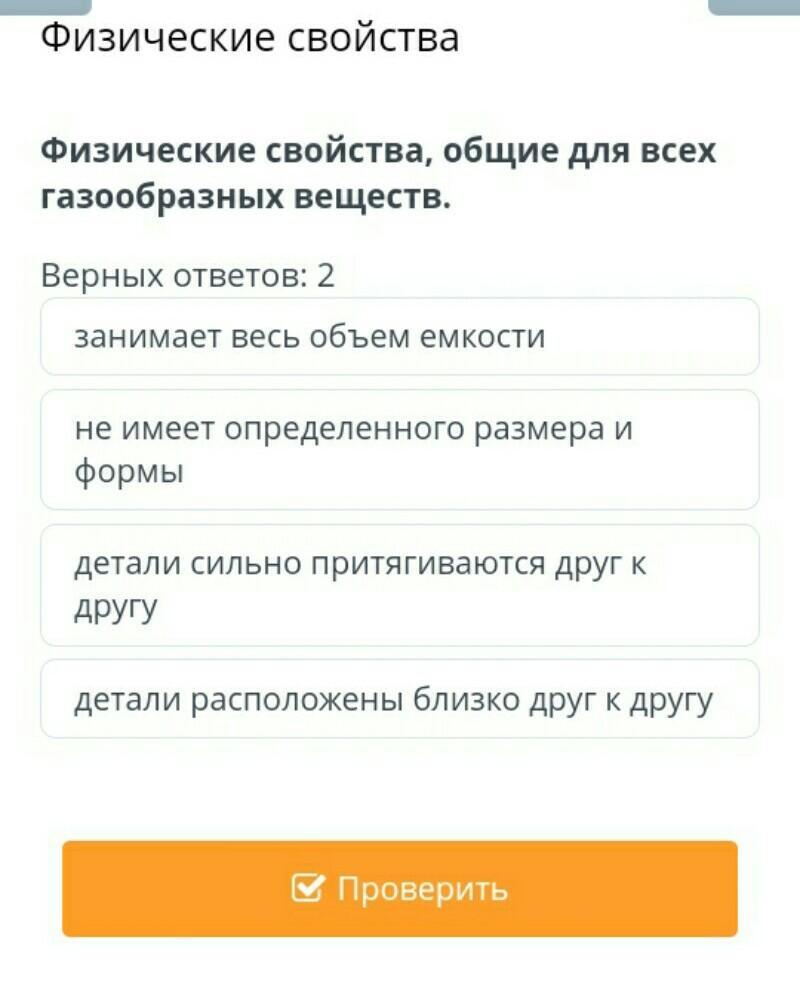Select answer 'занимает весь объем емкости'
The image size is (800, 983).
[x=400, y=337]
